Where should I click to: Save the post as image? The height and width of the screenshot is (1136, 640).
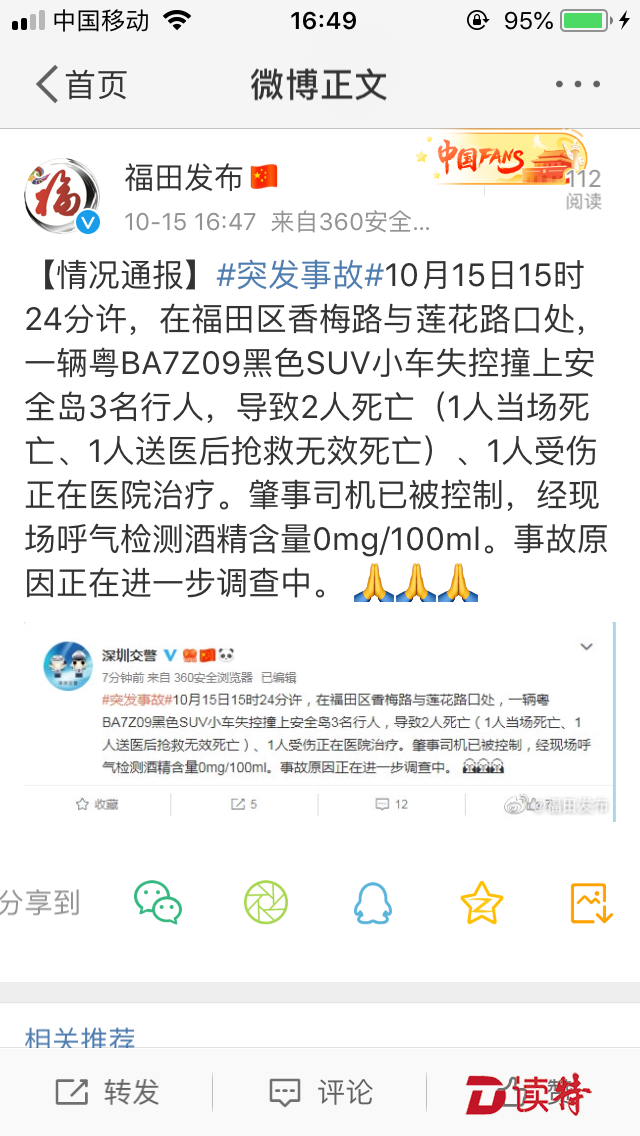(x=591, y=902)
